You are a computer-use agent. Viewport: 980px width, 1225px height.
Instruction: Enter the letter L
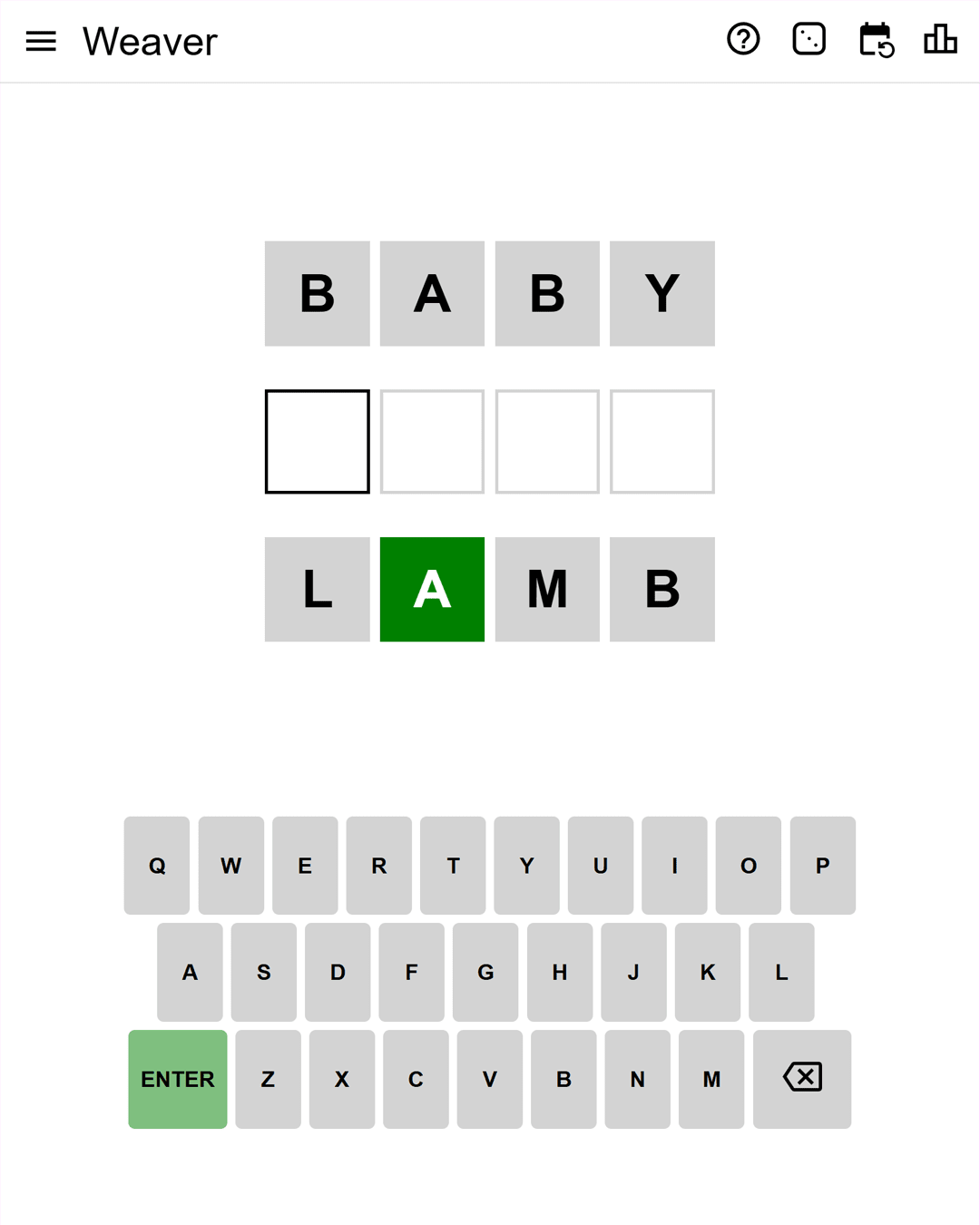(x=781, y=972)
